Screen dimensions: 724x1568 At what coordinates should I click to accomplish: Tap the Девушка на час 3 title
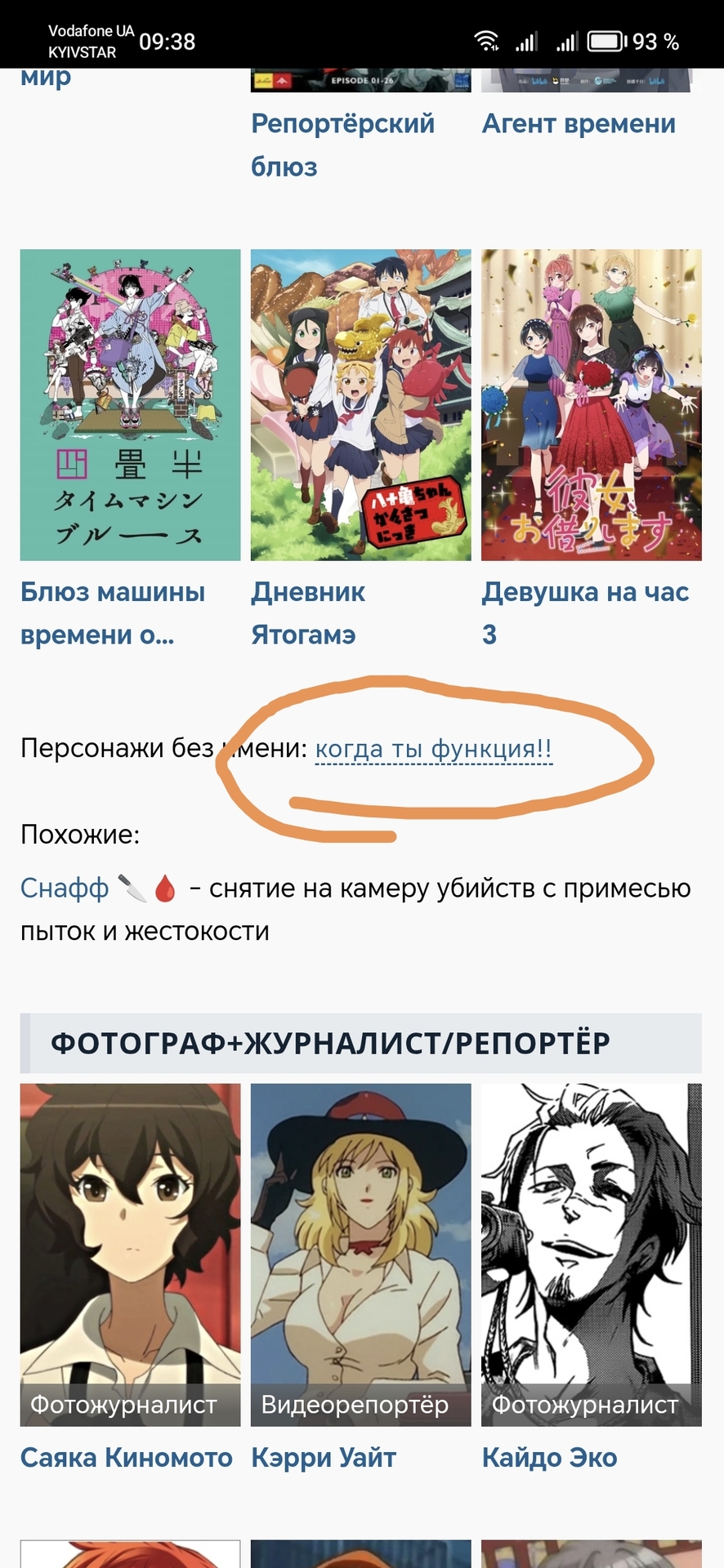[585, 593]
